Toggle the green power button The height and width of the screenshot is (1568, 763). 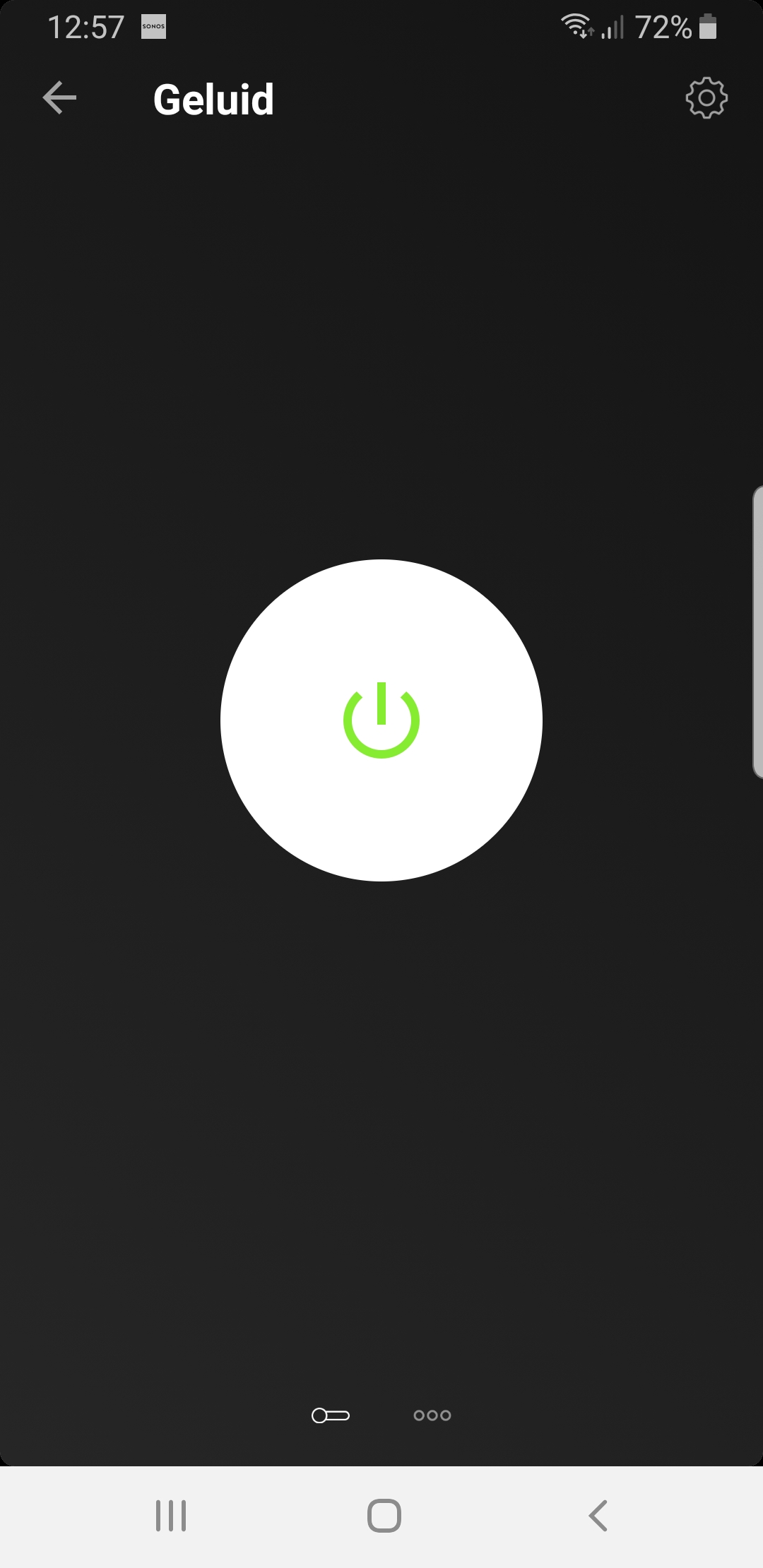coord(381,720)
